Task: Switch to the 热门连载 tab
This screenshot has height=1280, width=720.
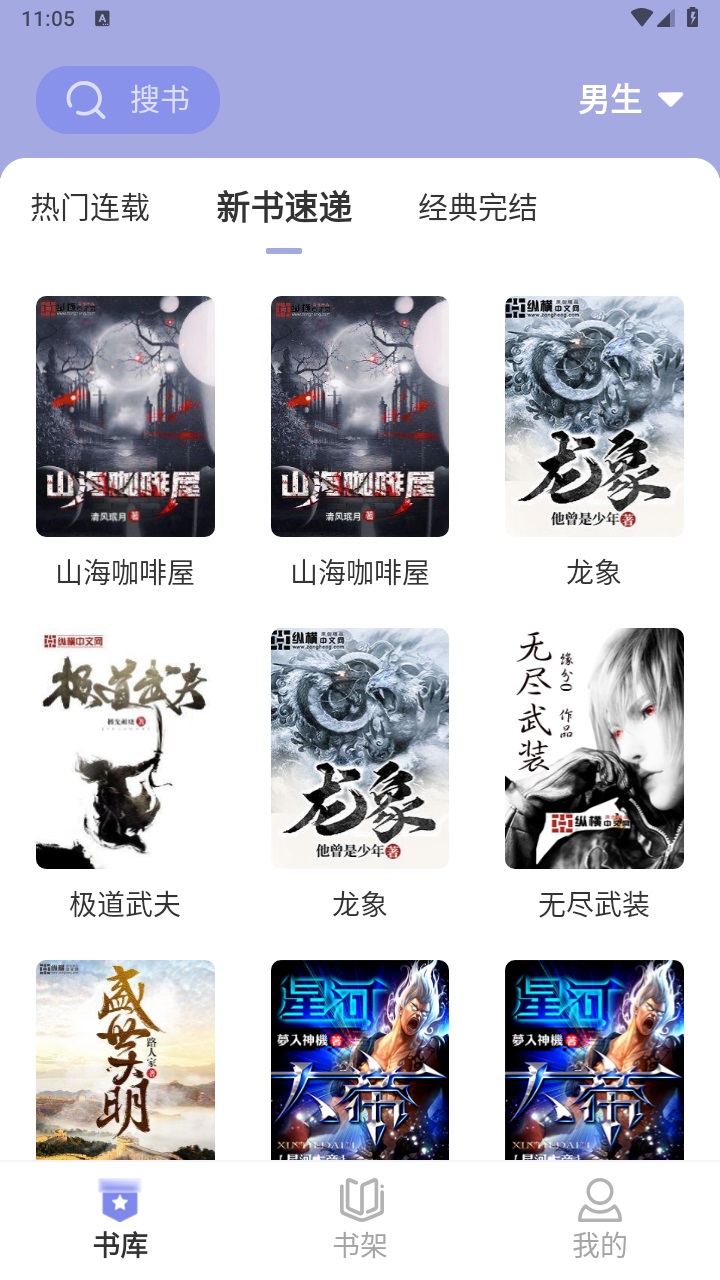Action: click(89, 208)
